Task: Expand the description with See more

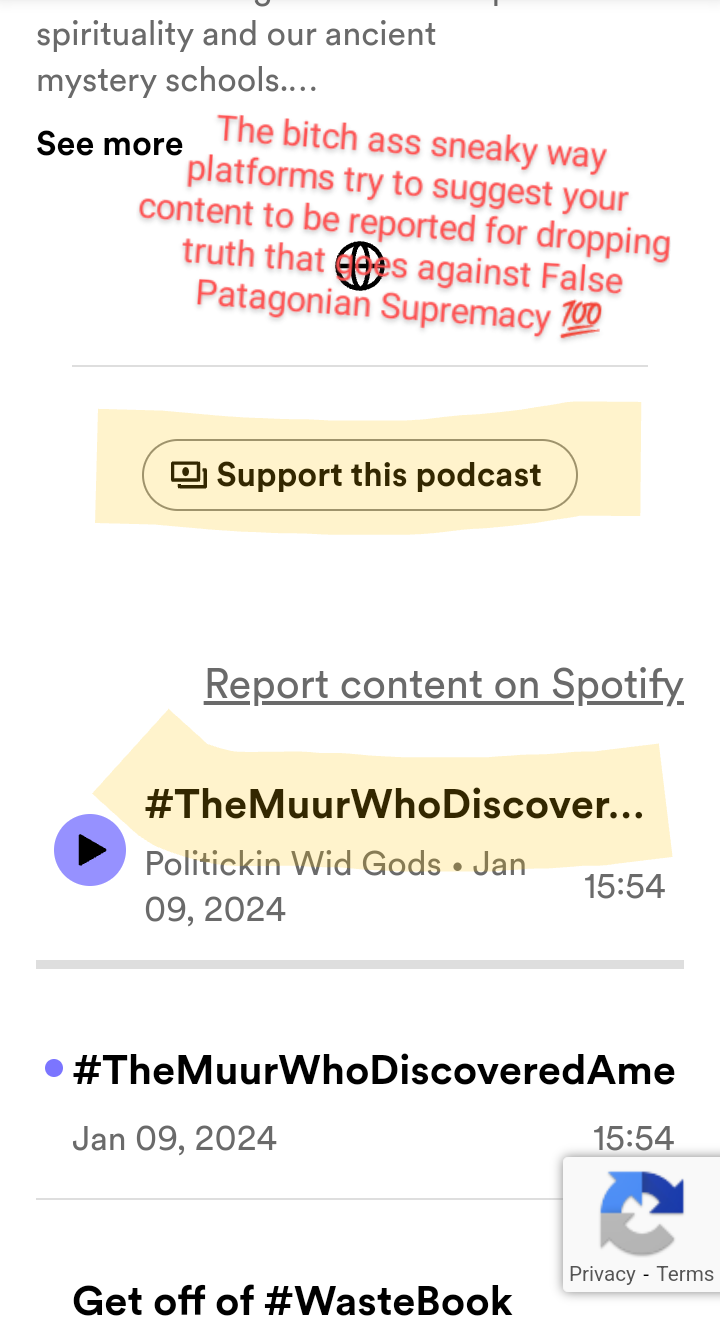Action: [110, 144]
